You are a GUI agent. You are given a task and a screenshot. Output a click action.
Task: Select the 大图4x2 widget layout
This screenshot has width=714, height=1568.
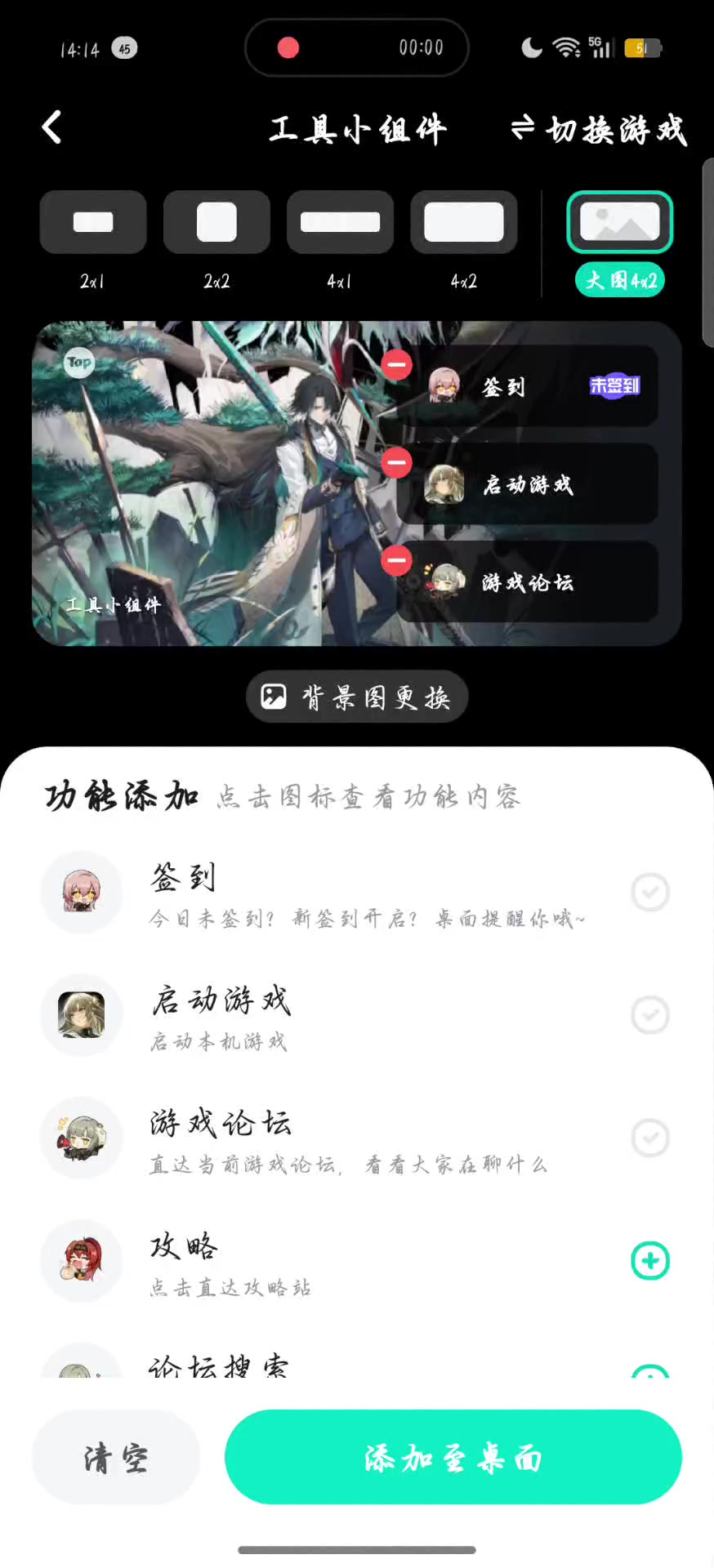click(619, 222)
